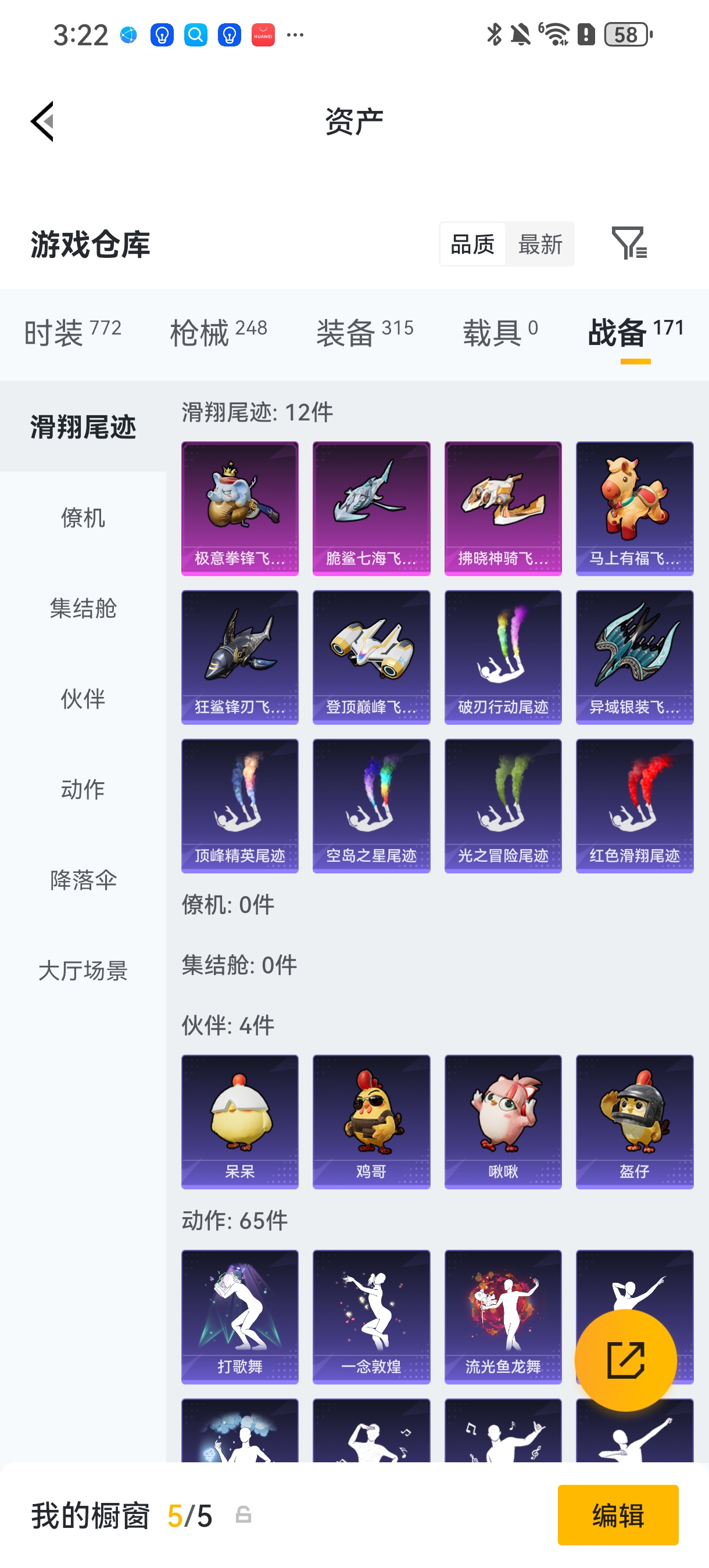Switch sorting to 最新

click(x=541, y=243)
